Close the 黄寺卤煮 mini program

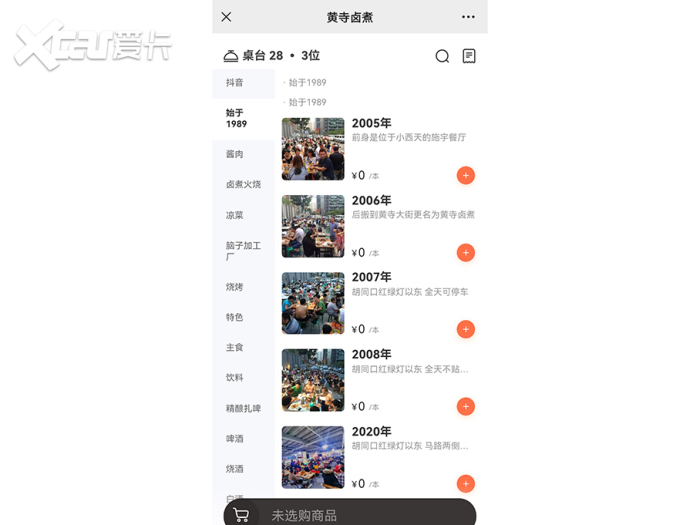[x=226, y=17]
